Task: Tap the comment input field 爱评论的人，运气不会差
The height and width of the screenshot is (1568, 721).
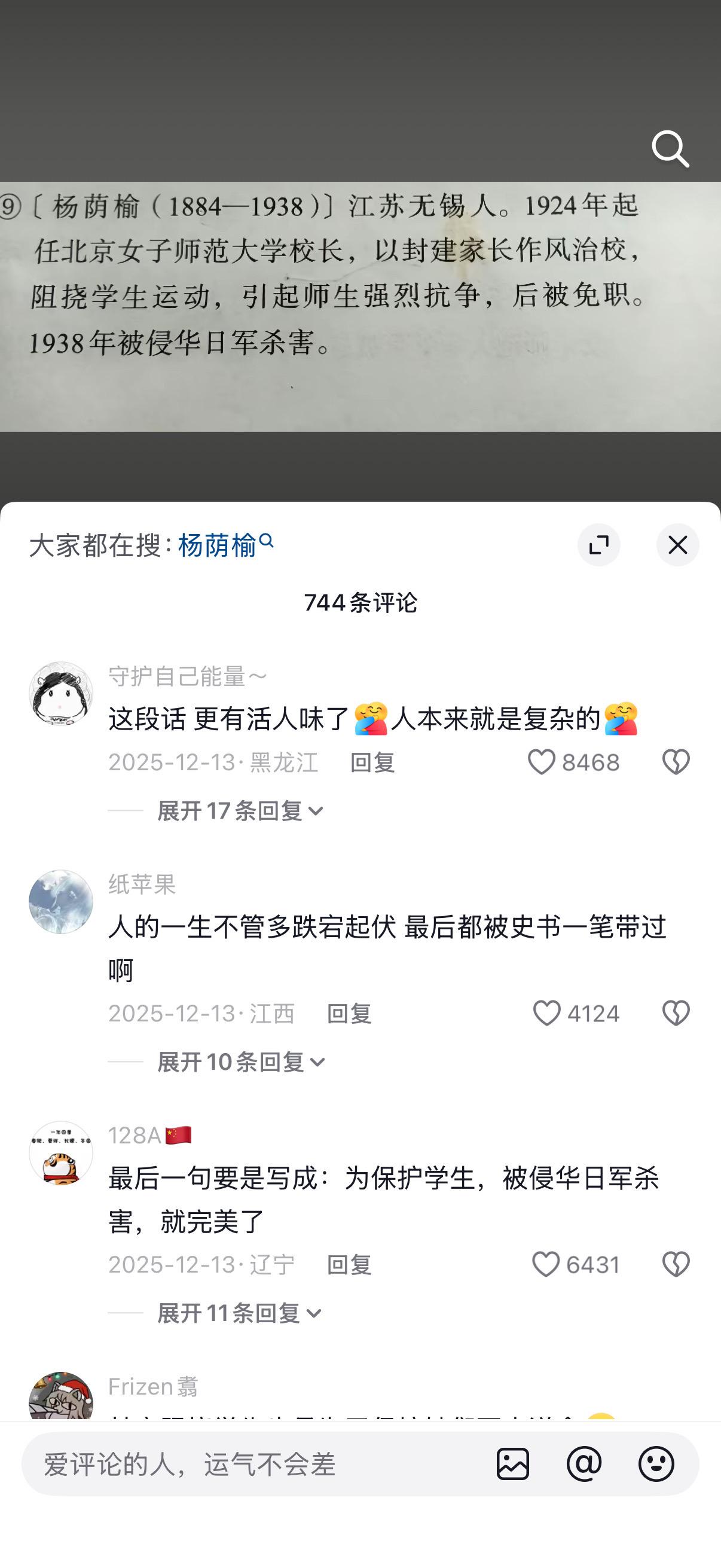Action: click(243, 1463)
